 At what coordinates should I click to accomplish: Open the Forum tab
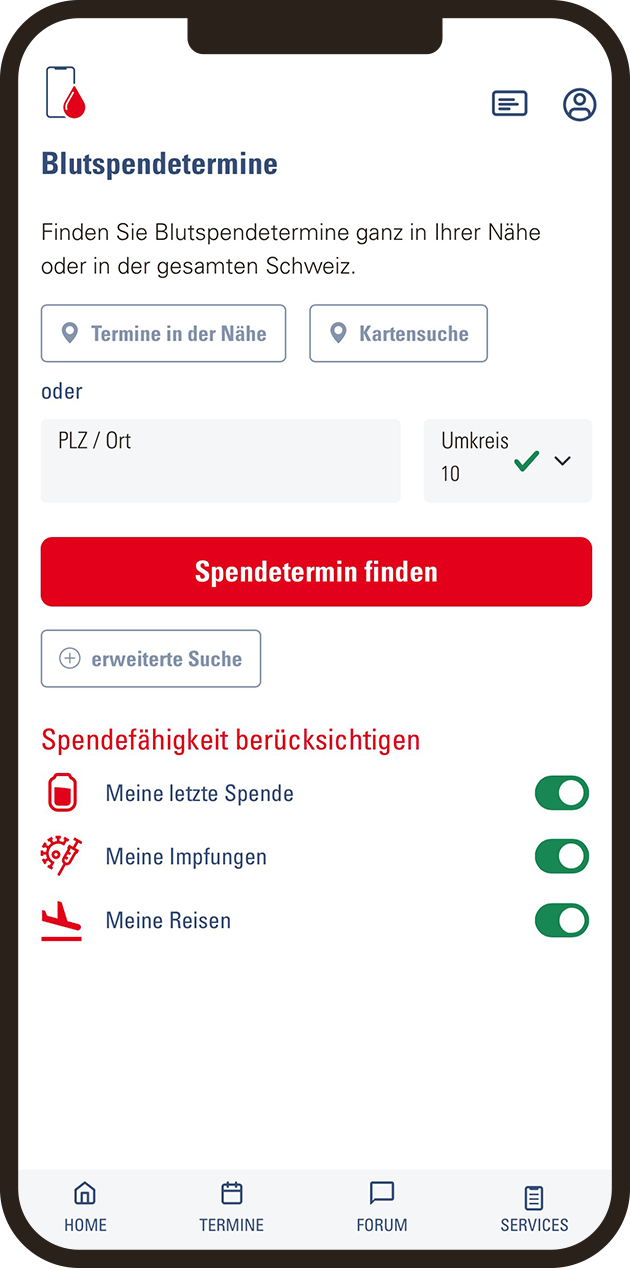[x=382, y=1206]
